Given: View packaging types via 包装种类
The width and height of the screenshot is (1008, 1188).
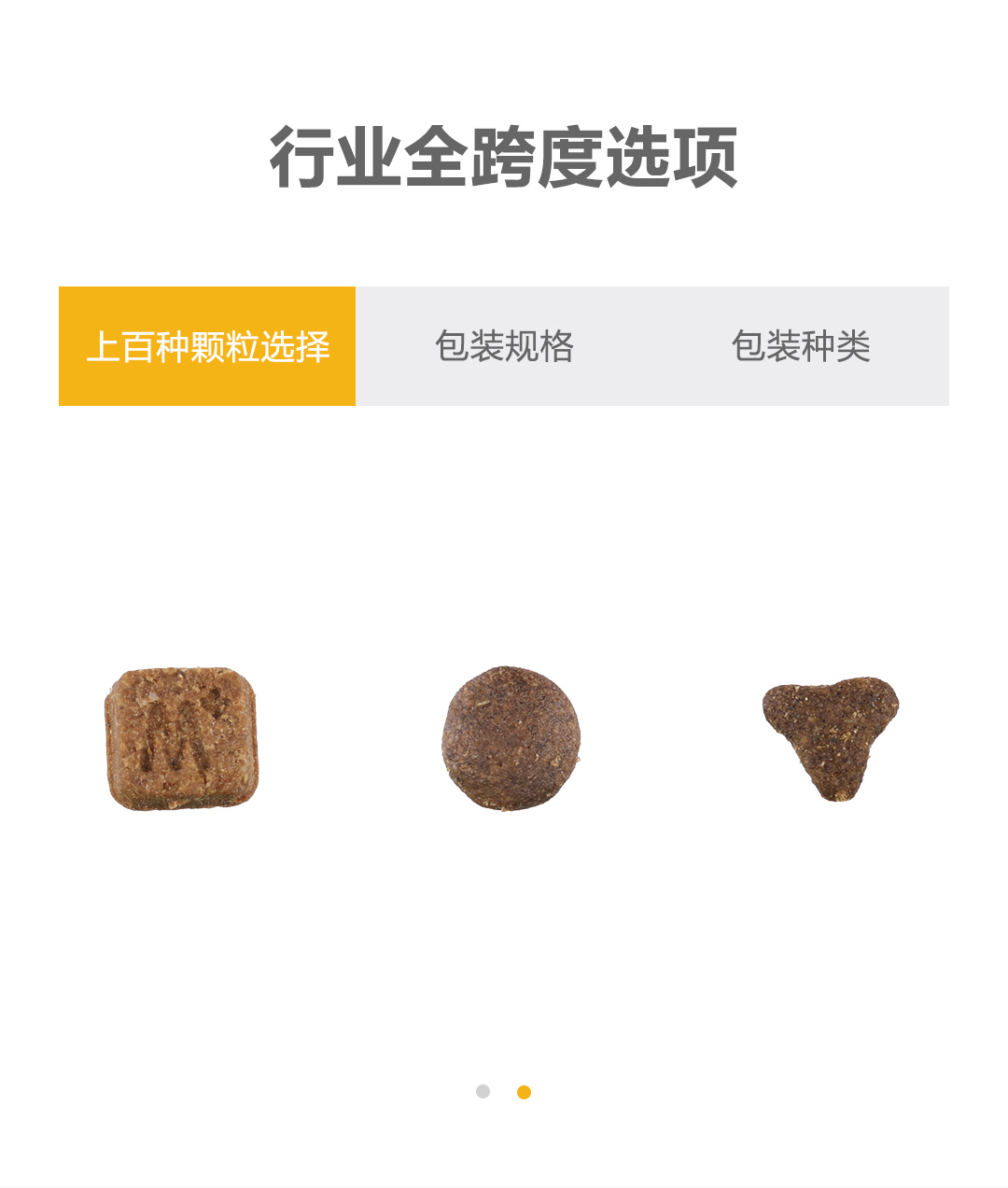Looking at the screenshot, I should click(803, 345).
